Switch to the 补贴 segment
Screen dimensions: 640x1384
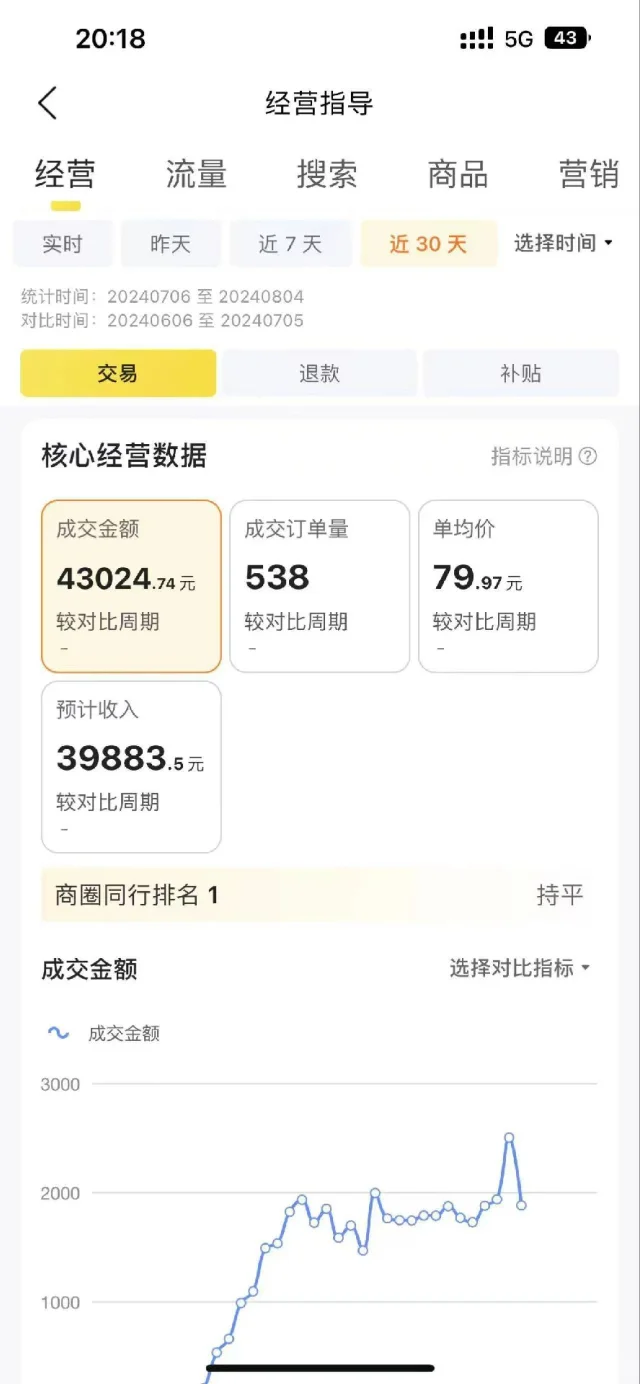tap(520, 373)
